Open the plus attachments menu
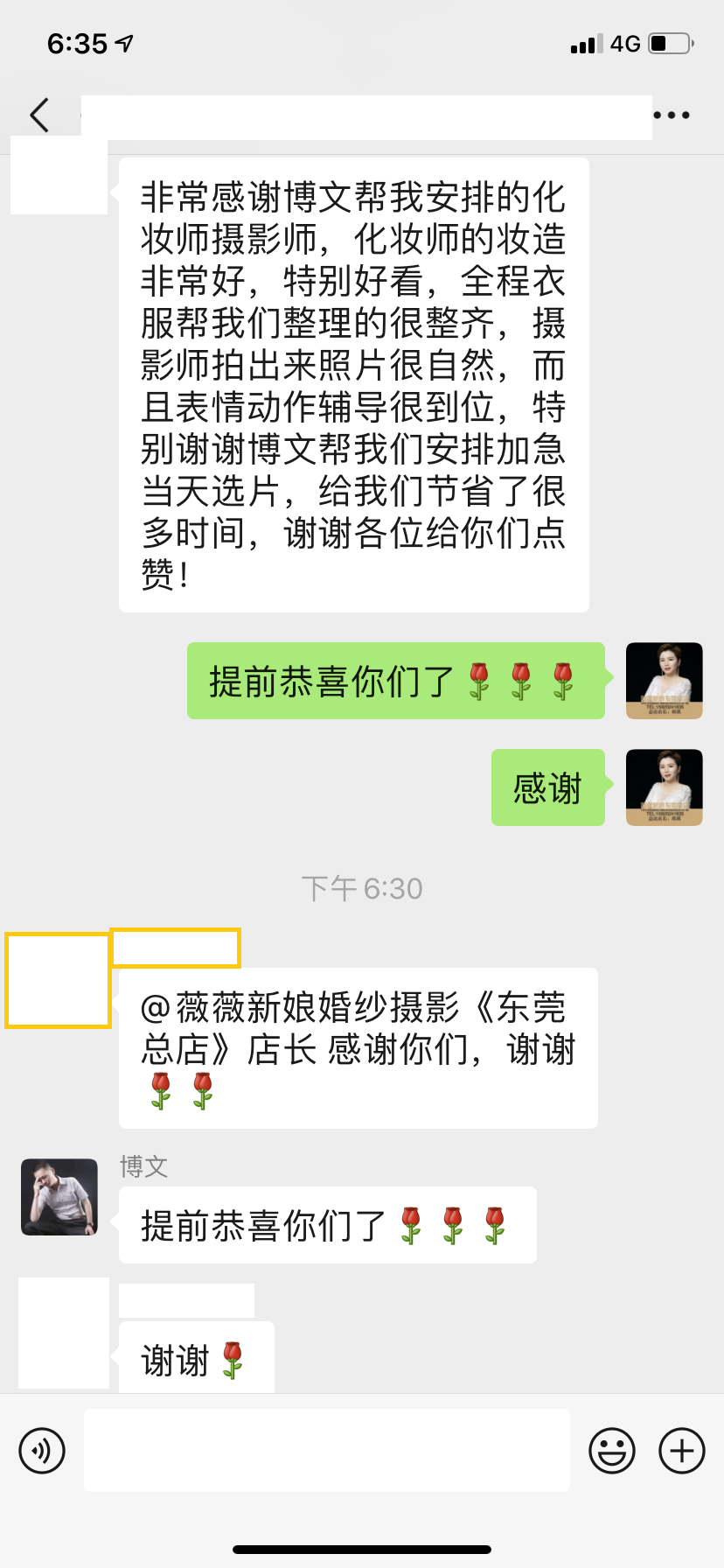The height and width of the screenshot is (1568, 724). click(682, 1451)
